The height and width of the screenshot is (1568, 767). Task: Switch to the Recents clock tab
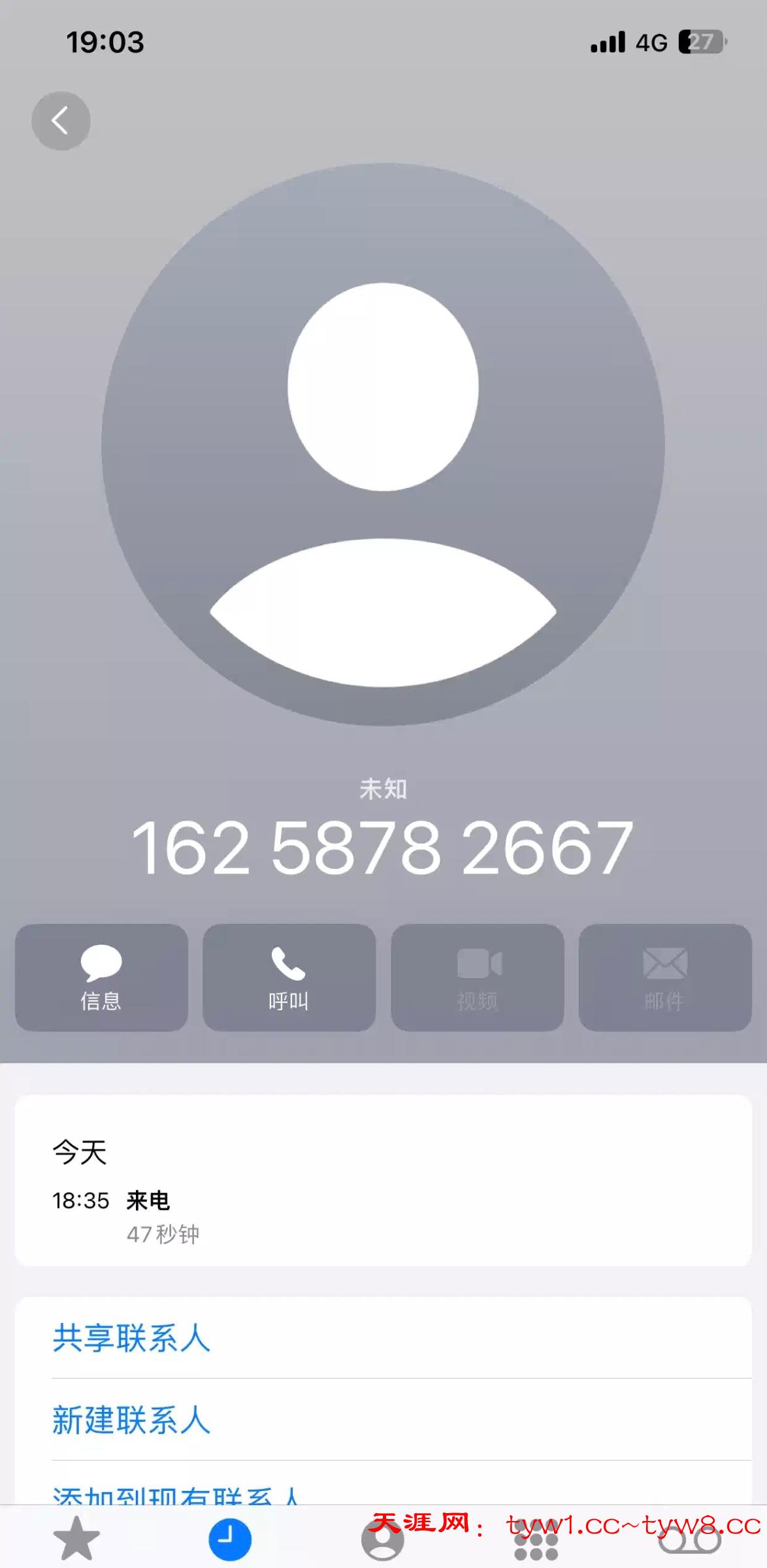(229, 1539)
